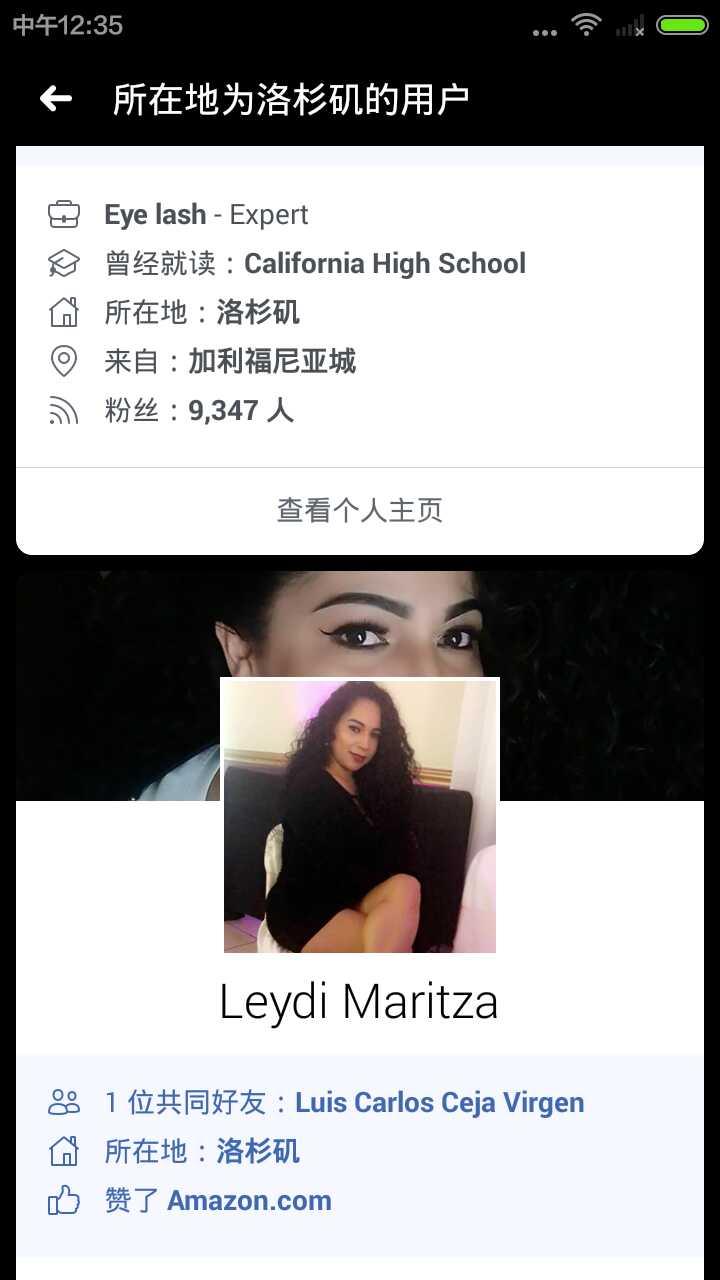The image size is (720, 1280).
Task: Click the thumbs-up icon next to 赞了
Action: [64, 1199]
